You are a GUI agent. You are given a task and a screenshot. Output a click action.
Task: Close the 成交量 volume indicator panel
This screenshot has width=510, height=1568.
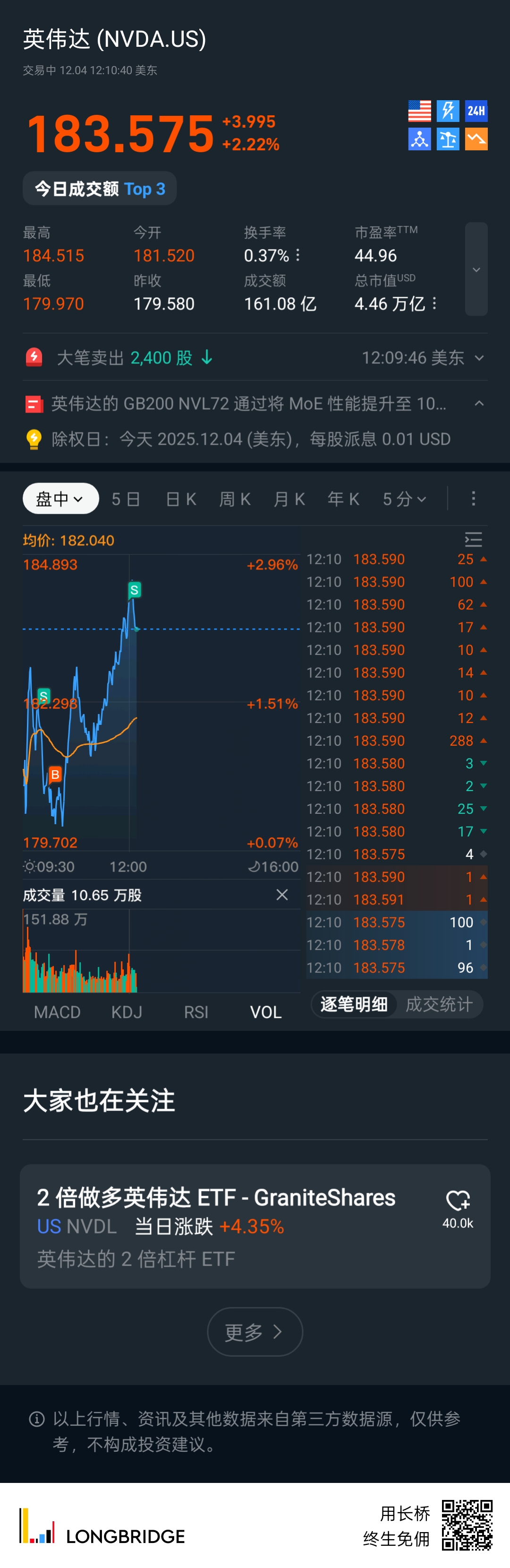point(282,895)
